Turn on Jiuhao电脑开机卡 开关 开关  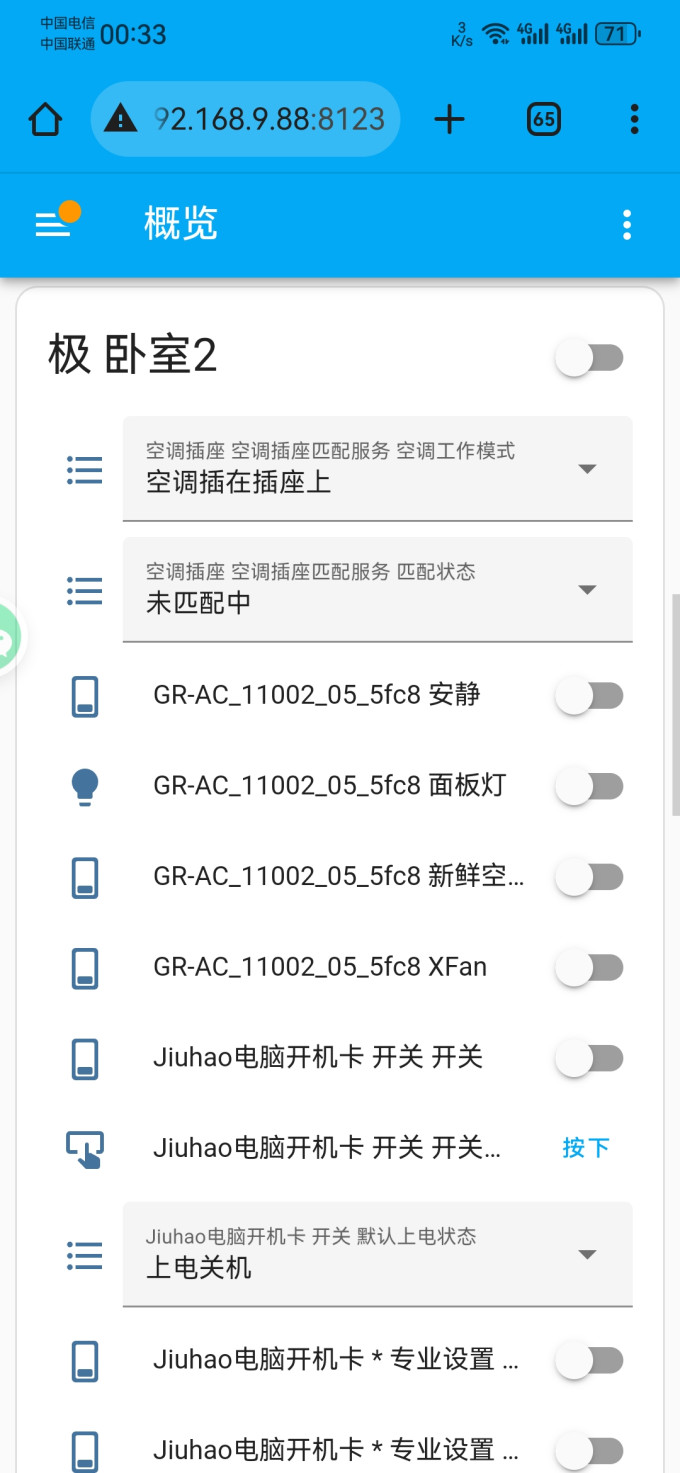point(590,1058)
